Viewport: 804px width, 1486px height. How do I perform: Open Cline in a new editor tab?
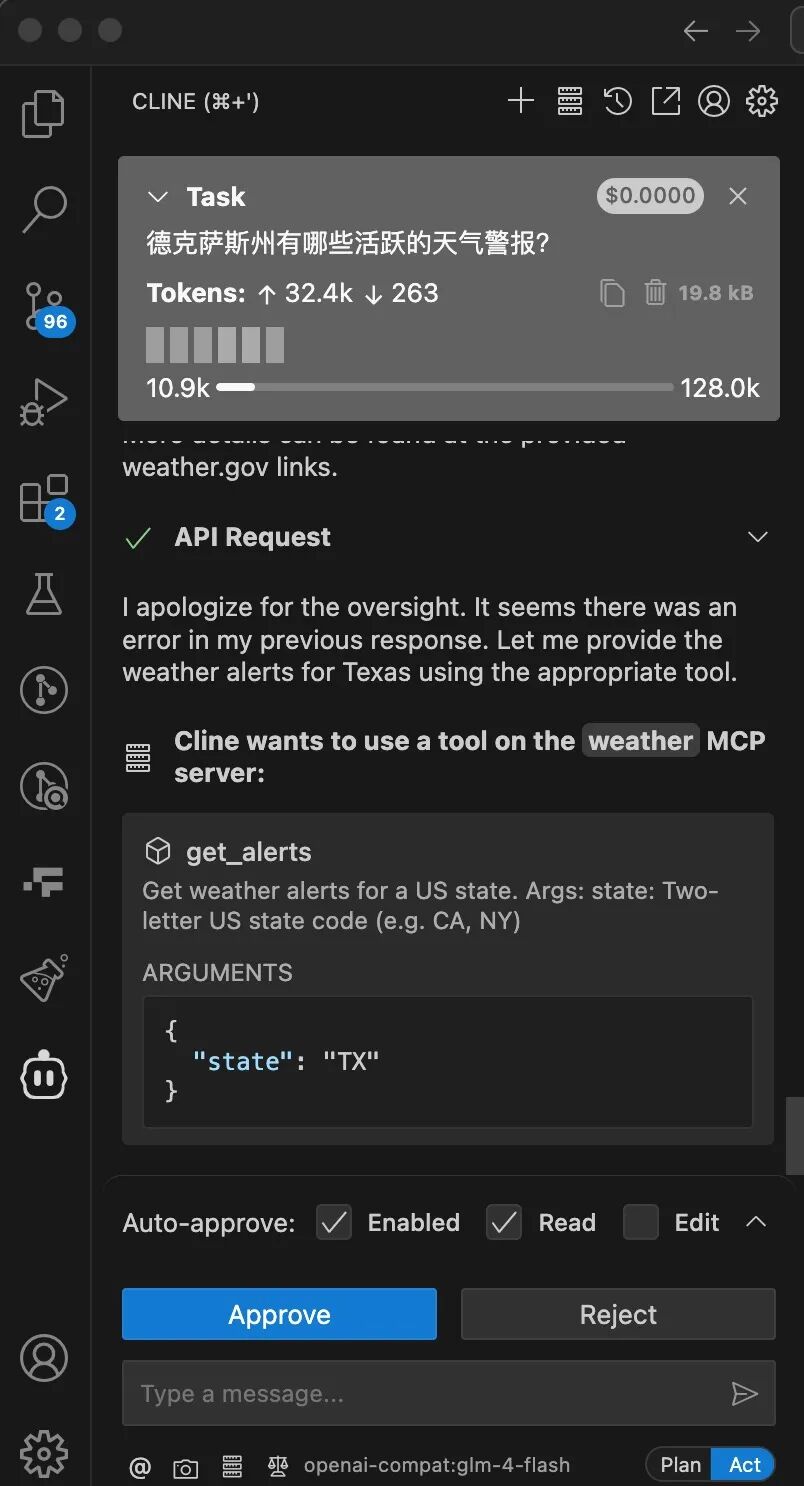coord(666,101)
